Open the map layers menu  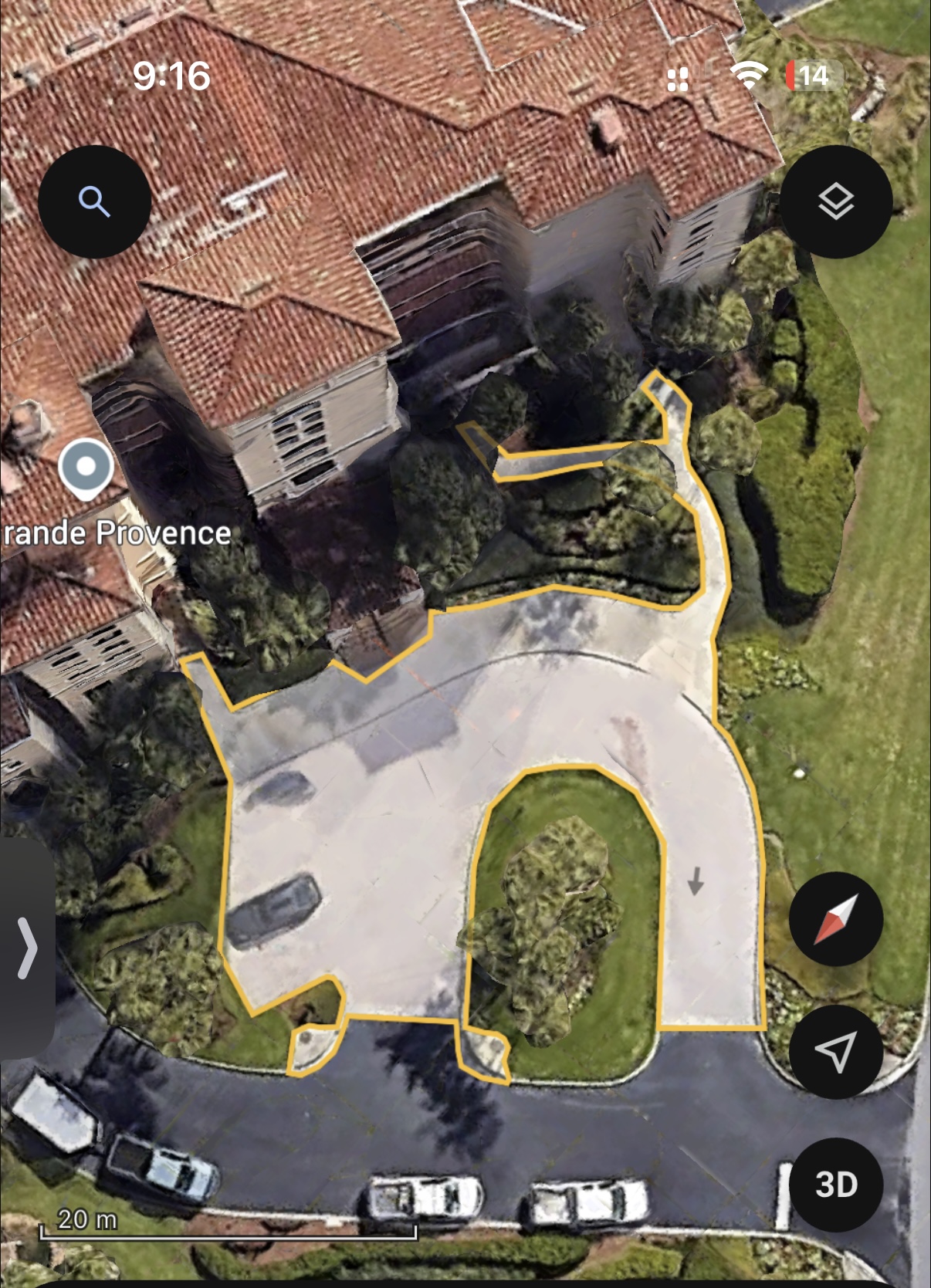pyautogui.click(x=836, y=201)
